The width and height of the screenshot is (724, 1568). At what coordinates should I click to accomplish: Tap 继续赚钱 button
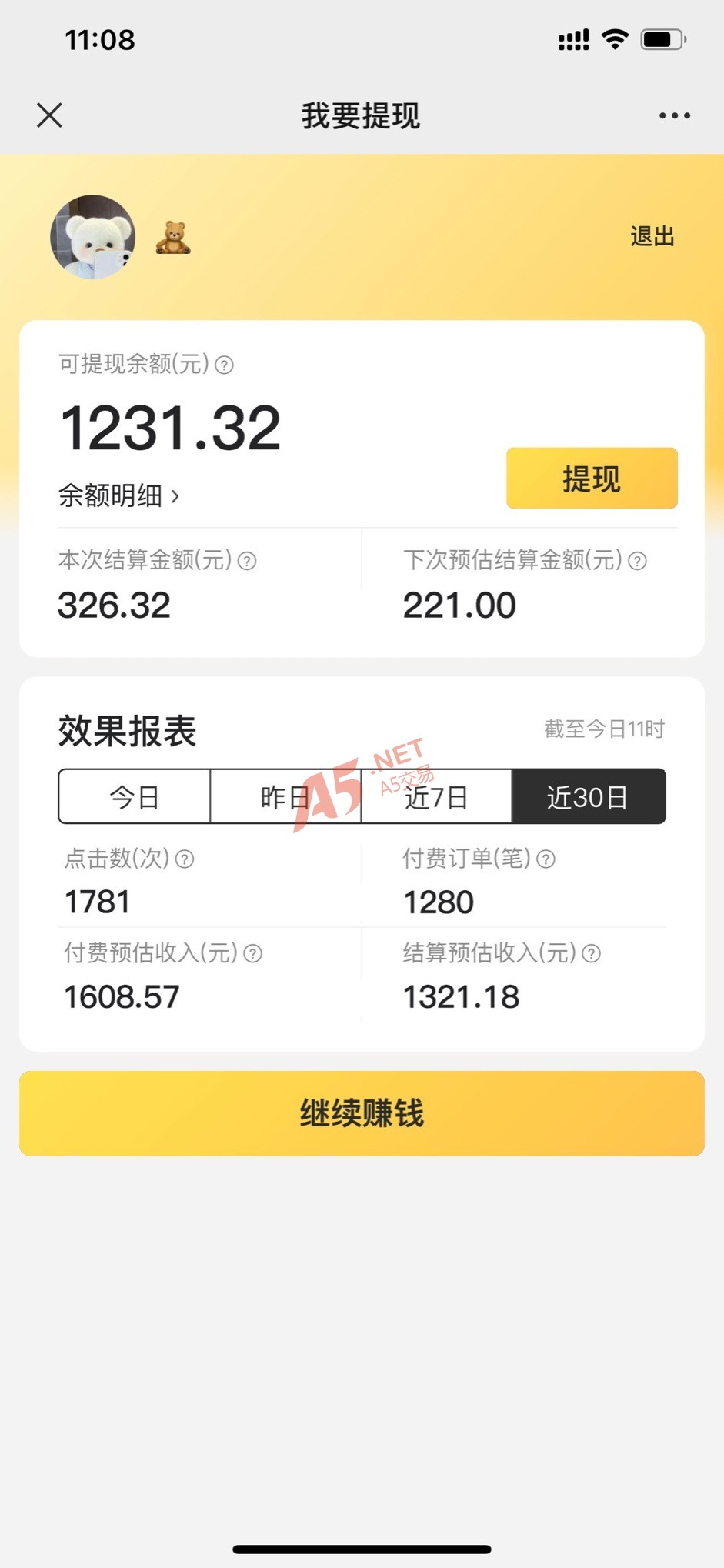(362, 1113)
